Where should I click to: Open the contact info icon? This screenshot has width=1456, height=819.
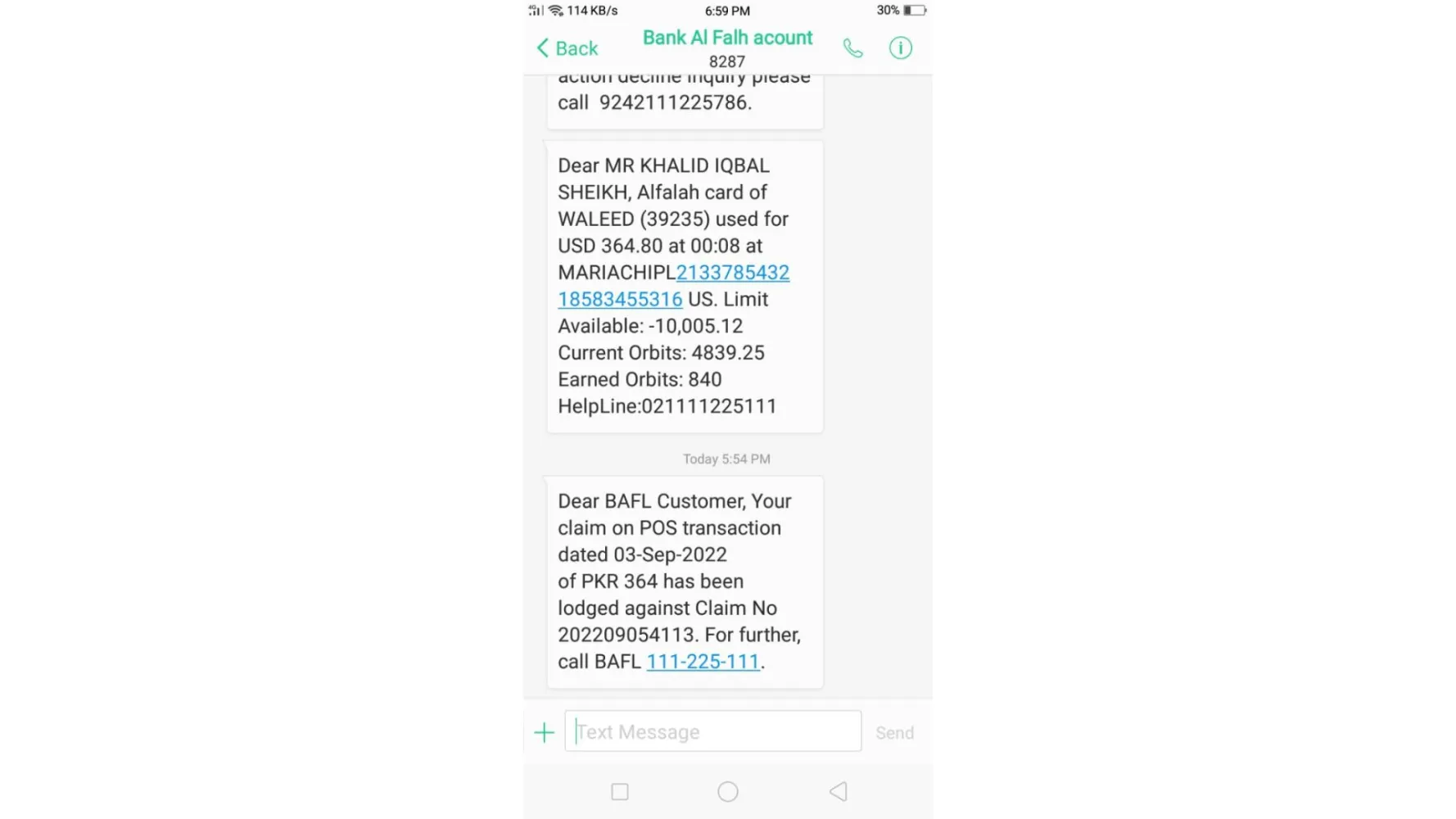900,48
